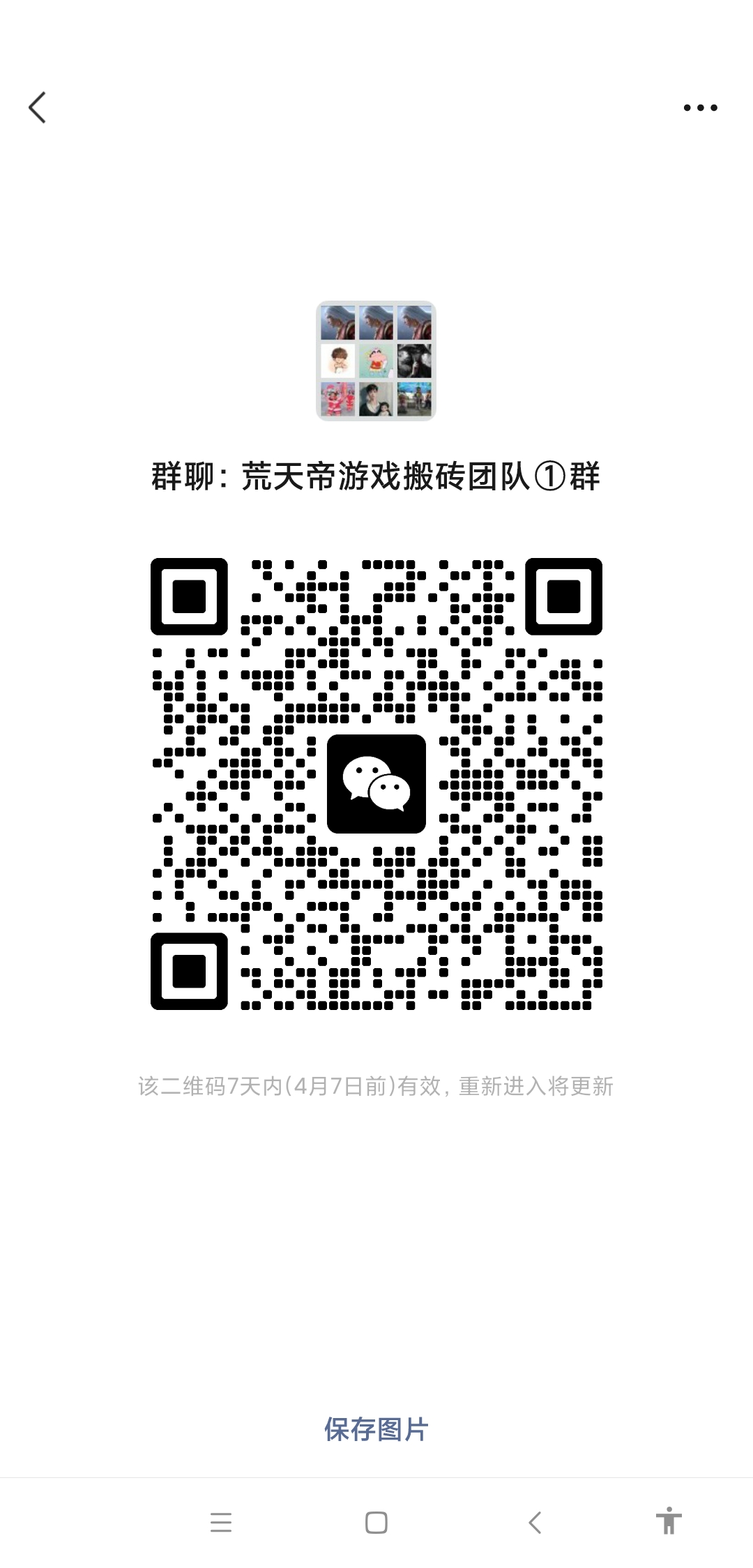753x1568 pixels.
Task: Go to the home screen via system button
Action: point(376,1522)
